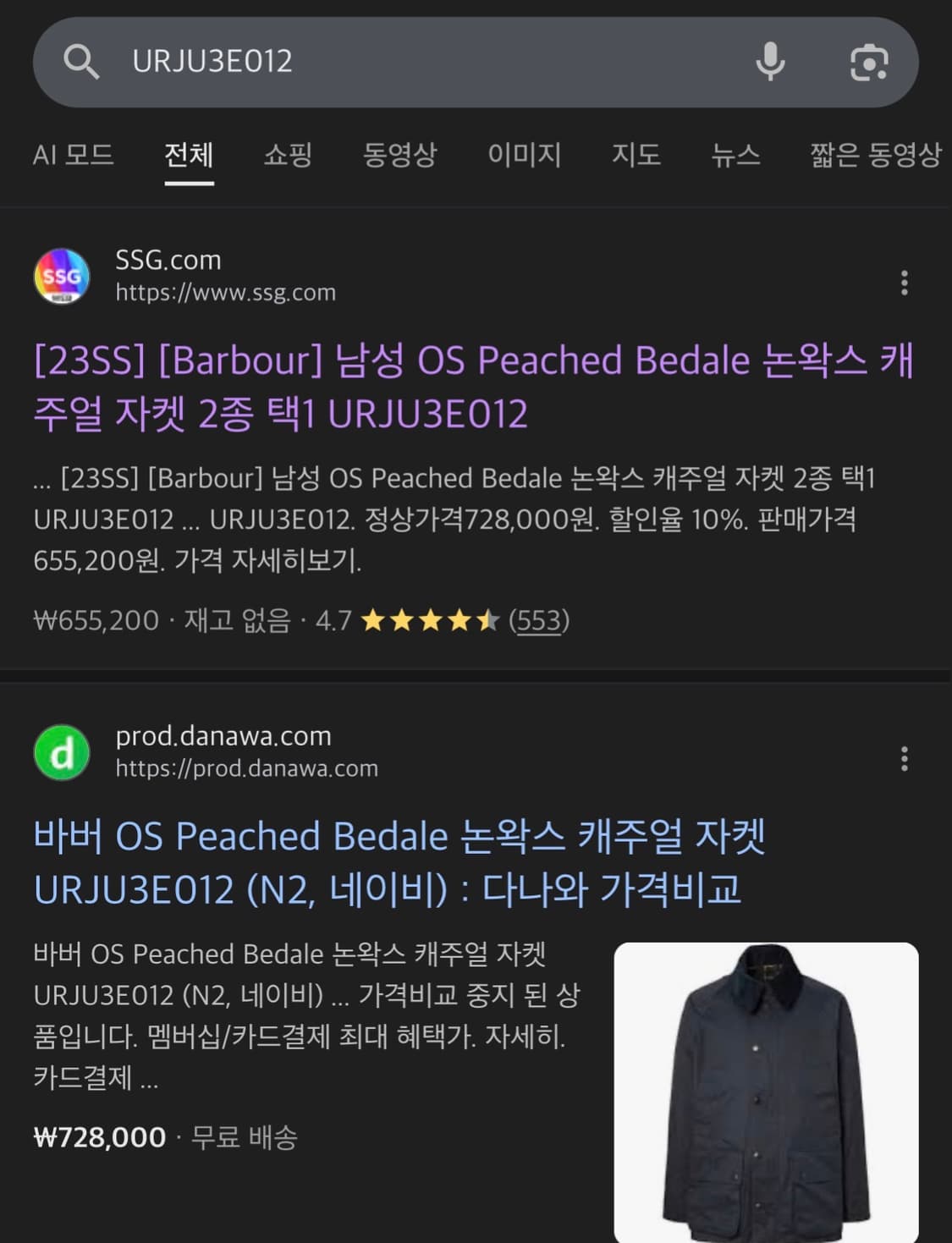Image resolution: width=952 pixels, height=1243 pixels.
Task: Switch to the 이미지 tab
Action: click(x=525, y=156)
